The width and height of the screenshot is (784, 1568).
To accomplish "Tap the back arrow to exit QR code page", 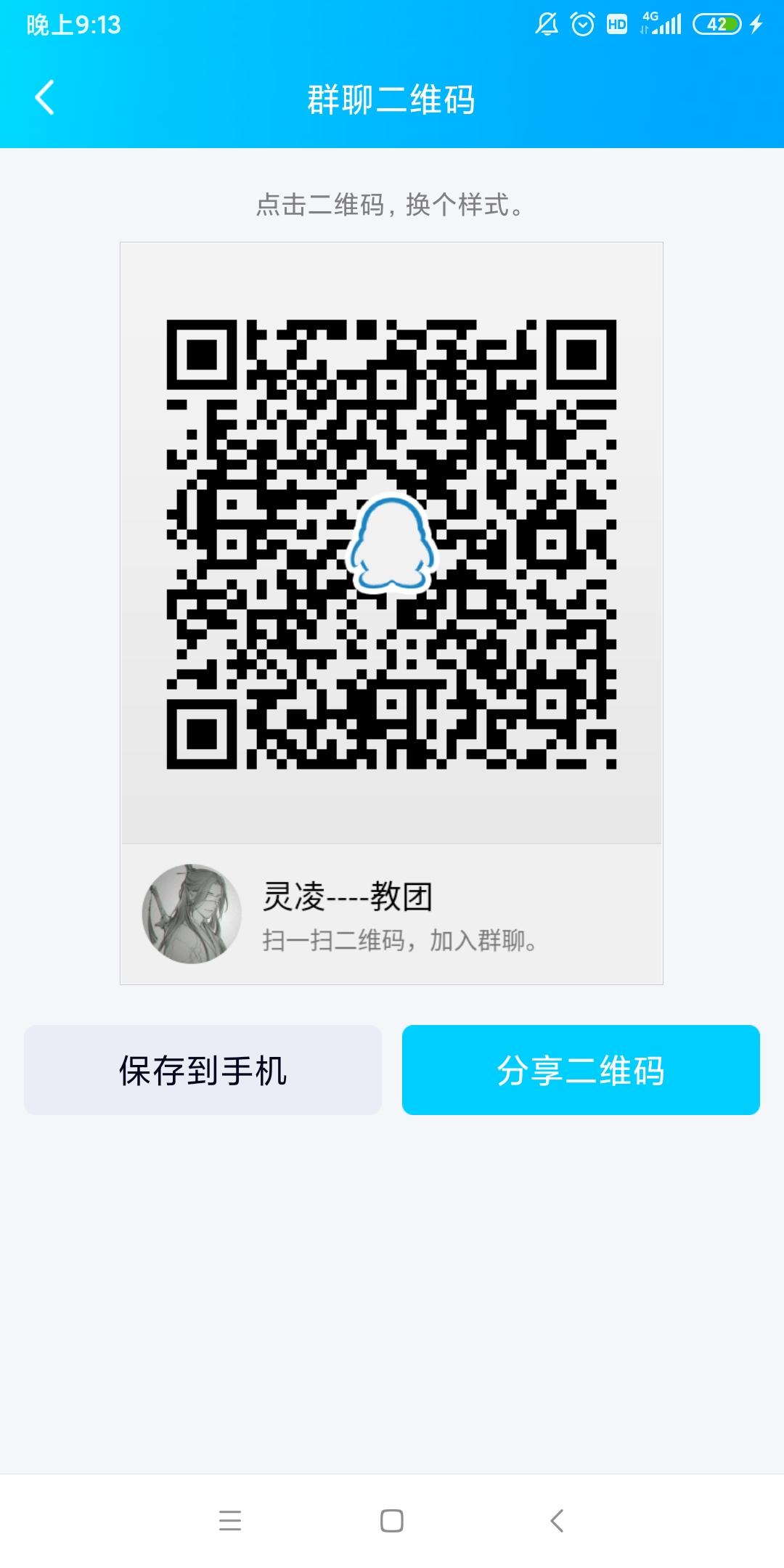I will point(44,99).
